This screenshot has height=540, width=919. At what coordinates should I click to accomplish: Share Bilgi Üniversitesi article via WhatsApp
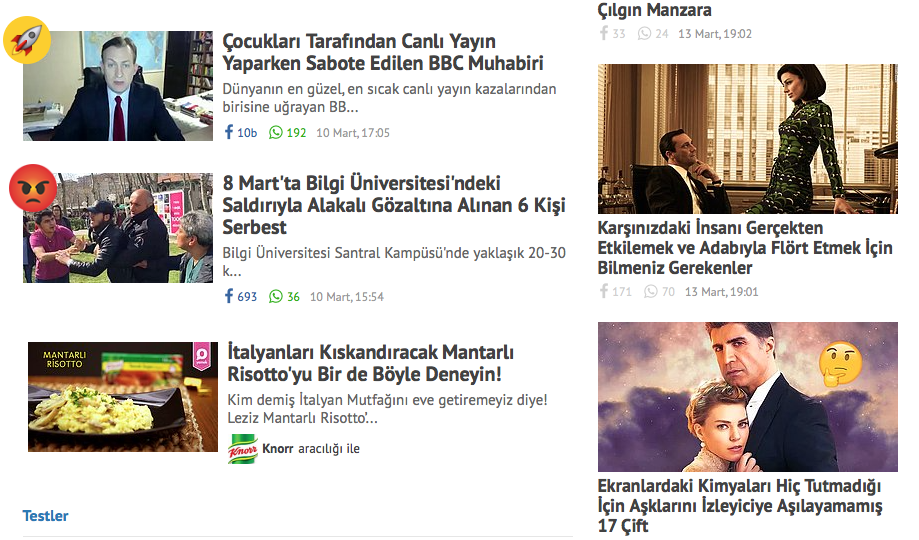(285, 296)
